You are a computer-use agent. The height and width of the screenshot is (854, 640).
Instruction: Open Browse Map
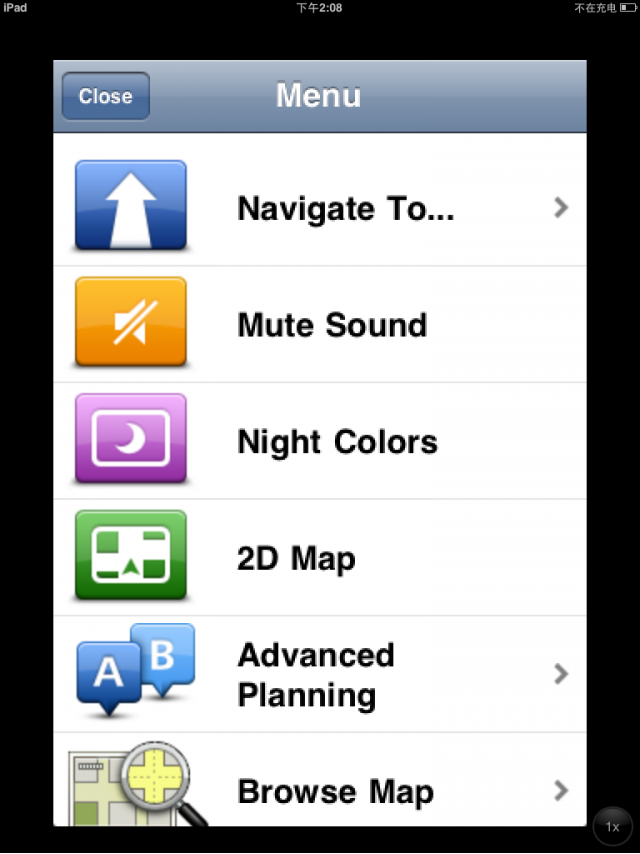pos(320,790)
